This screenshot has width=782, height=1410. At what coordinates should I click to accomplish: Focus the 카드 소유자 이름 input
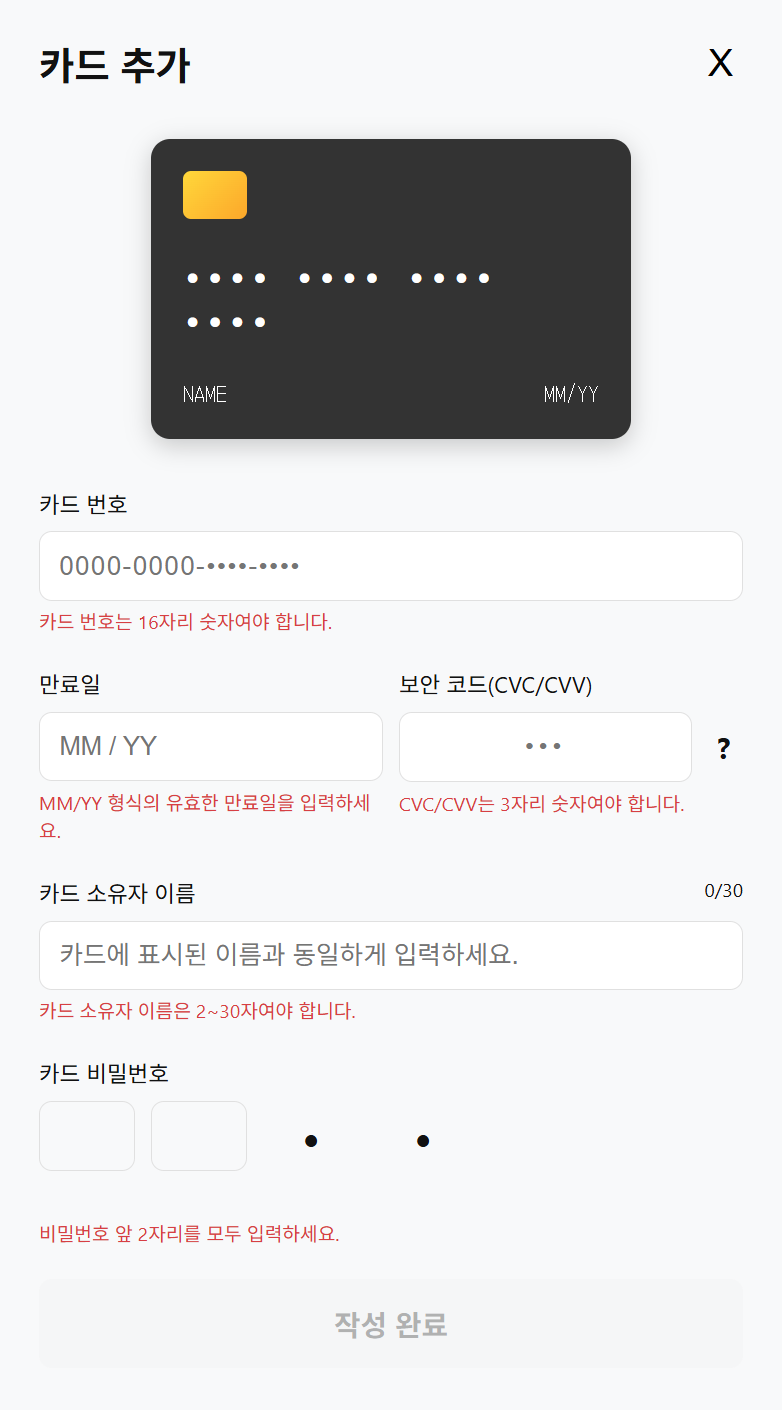pyautogui.click(x=390, y=955)
